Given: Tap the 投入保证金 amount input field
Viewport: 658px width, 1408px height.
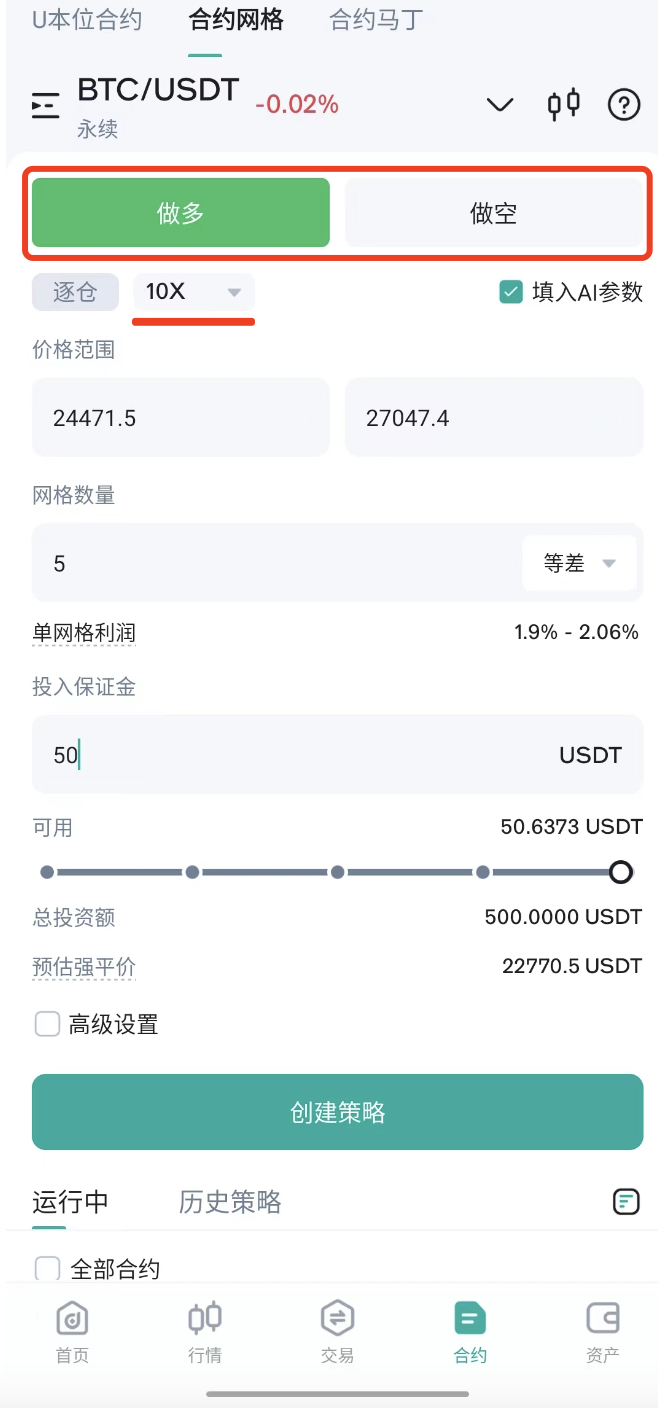Looking at the screenshot, I should pos(338,754).
